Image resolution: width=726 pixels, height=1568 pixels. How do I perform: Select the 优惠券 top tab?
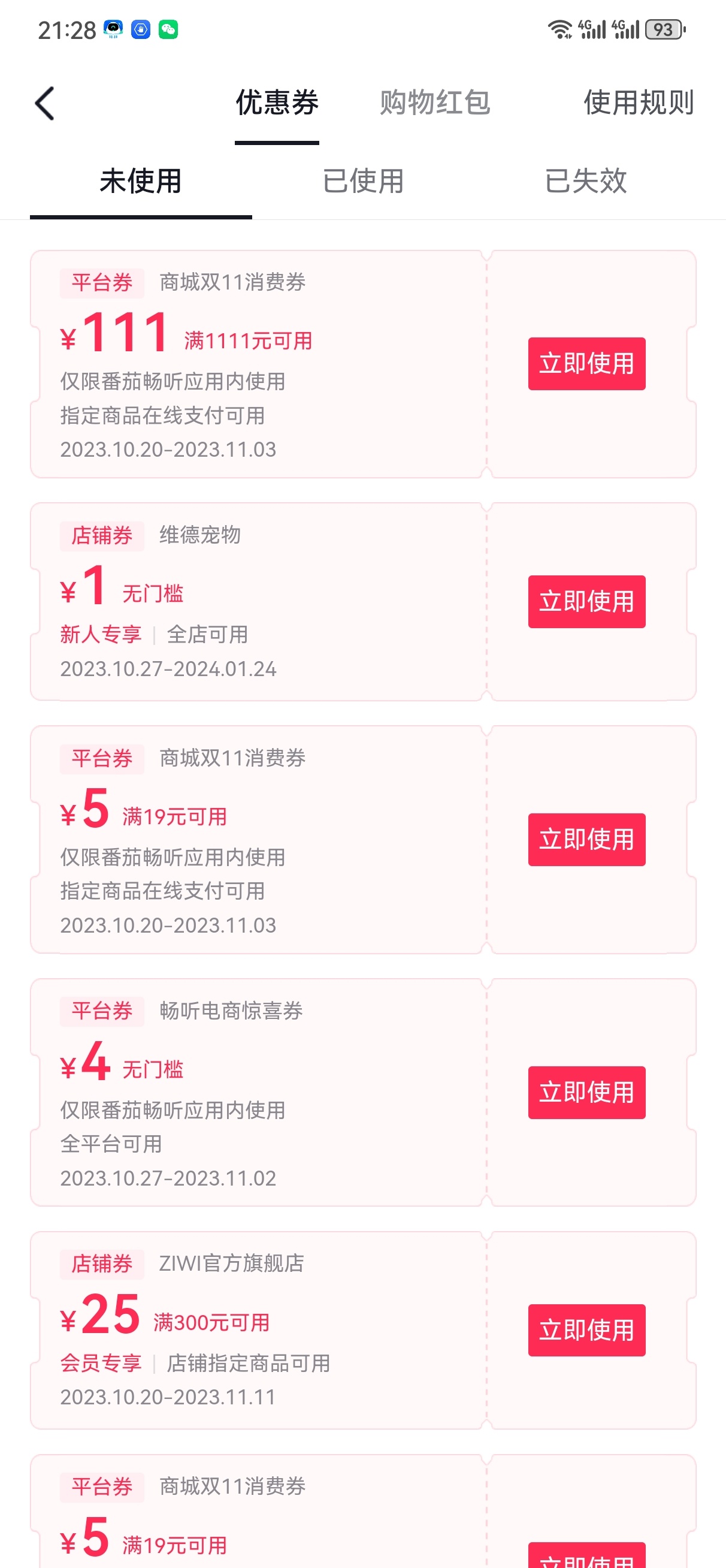(277, 102)
